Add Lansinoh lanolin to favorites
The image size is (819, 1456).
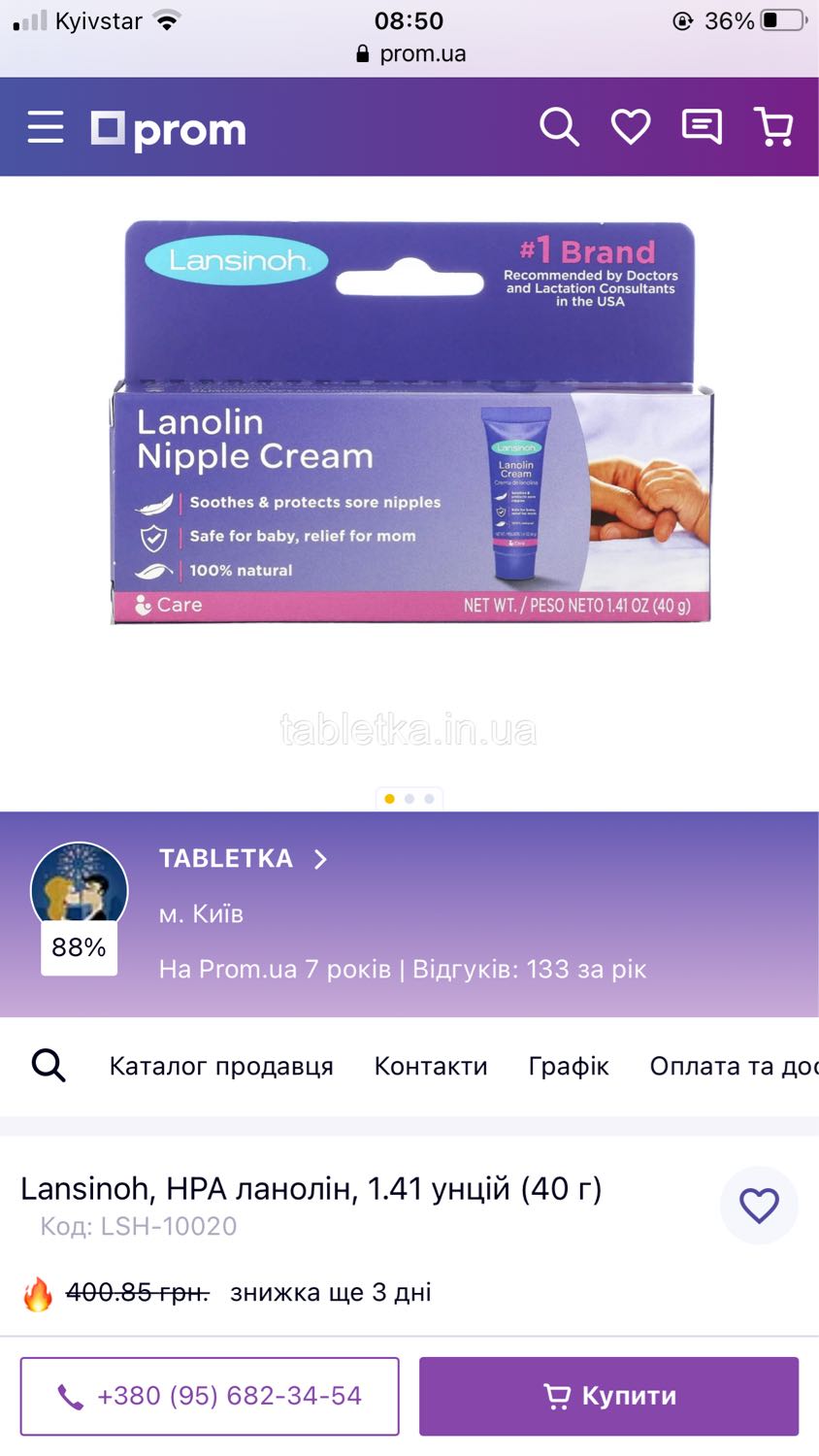pyautogui.click(x=759, y=1206)
